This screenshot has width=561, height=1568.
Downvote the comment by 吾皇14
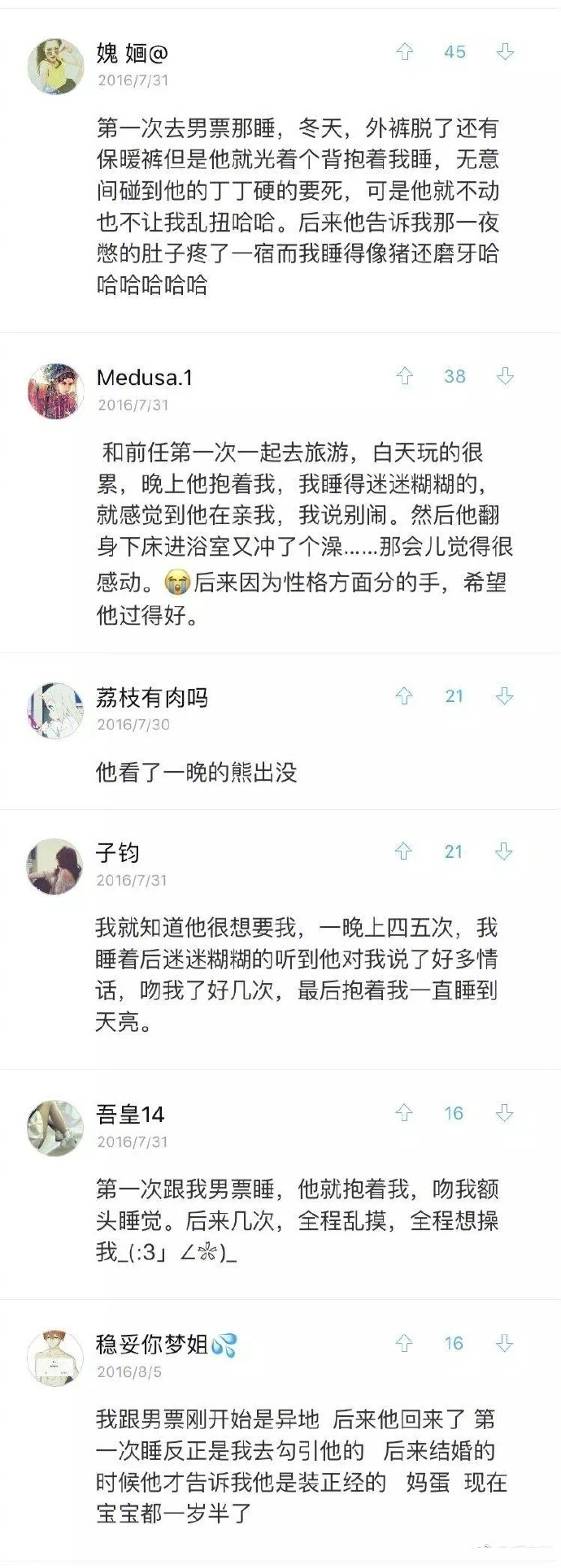(x=505, y=1113)
